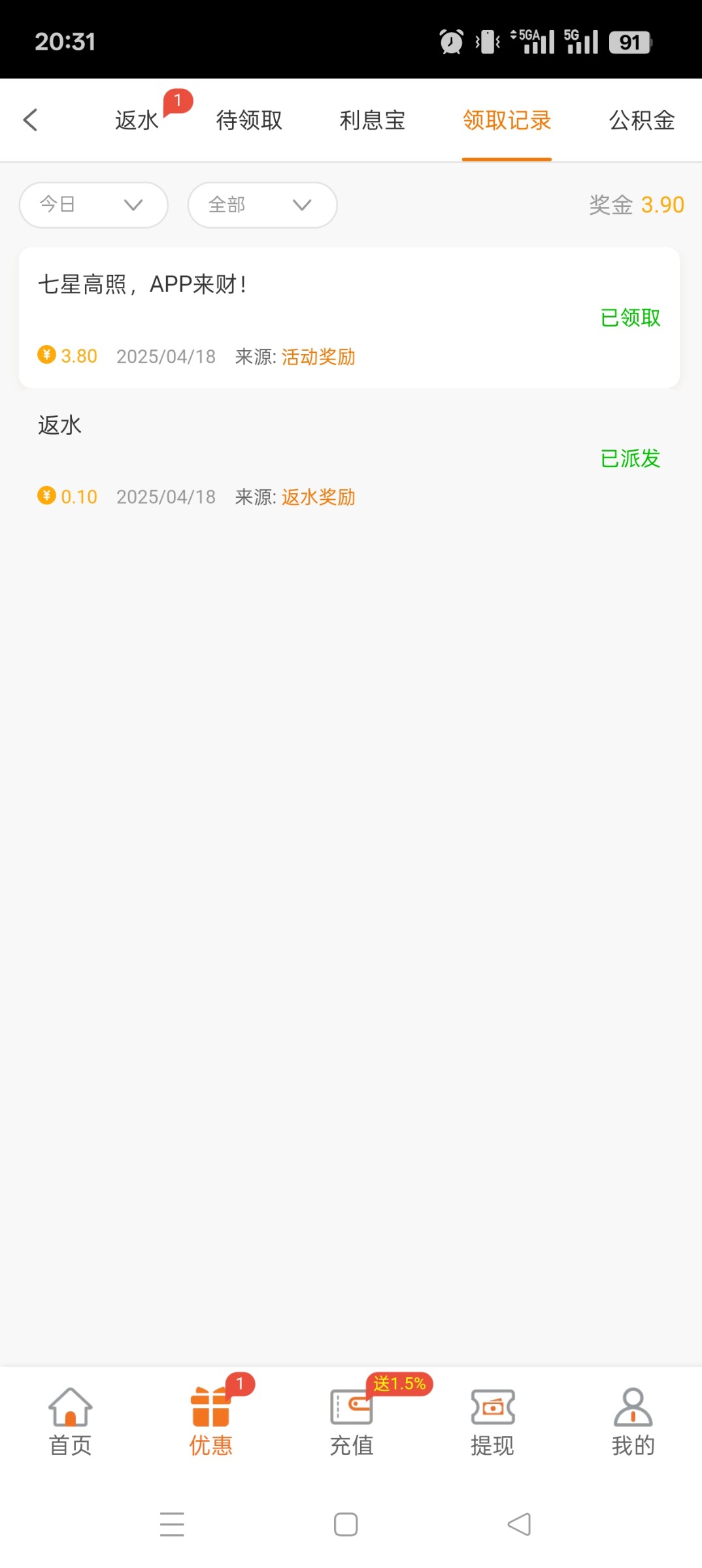Go back using the top-left arrow
This screenshot has height=1568, width=702.
[30, 120]
